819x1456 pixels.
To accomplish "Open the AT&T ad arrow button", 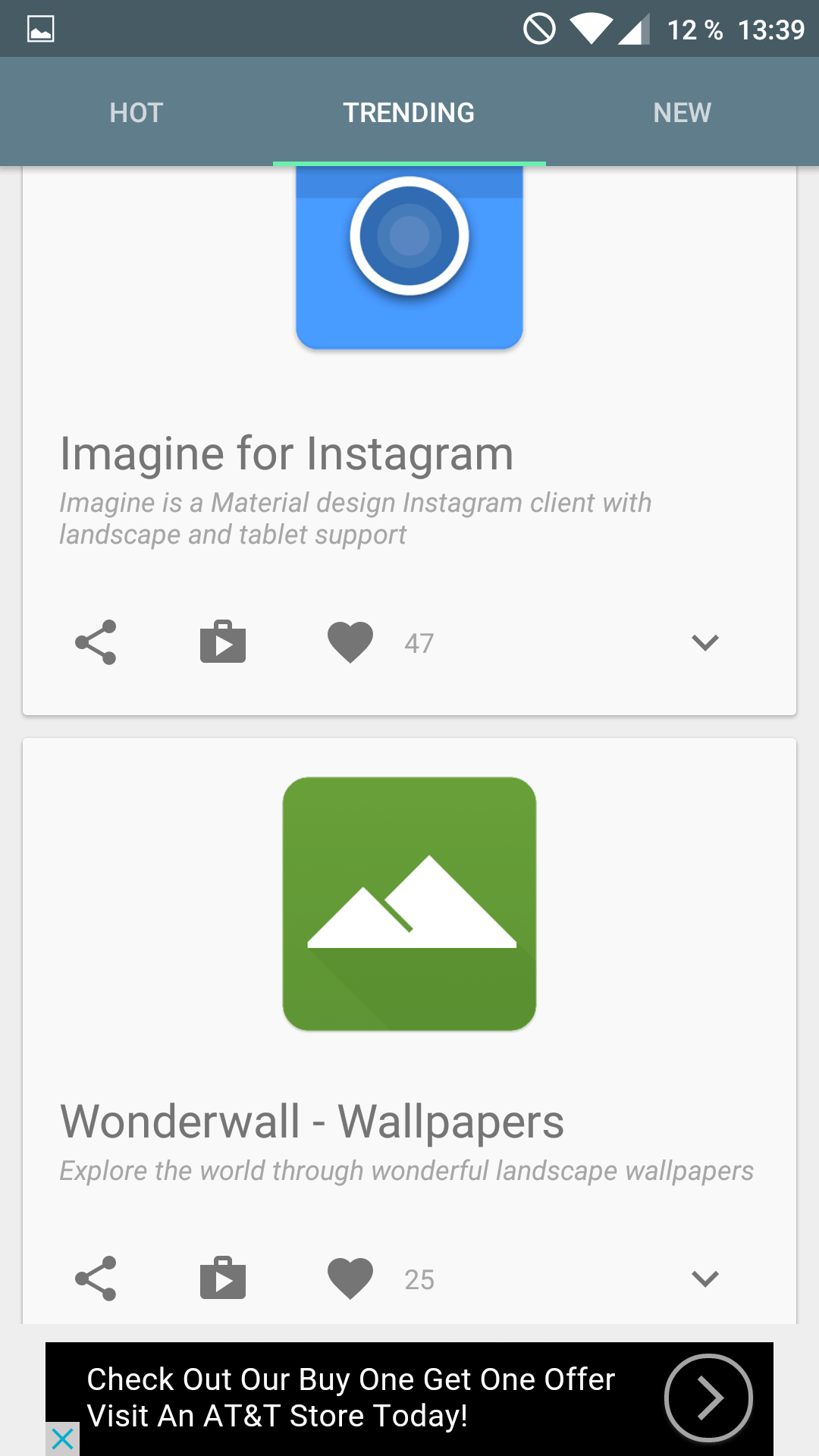I will tap(708, 1398).
